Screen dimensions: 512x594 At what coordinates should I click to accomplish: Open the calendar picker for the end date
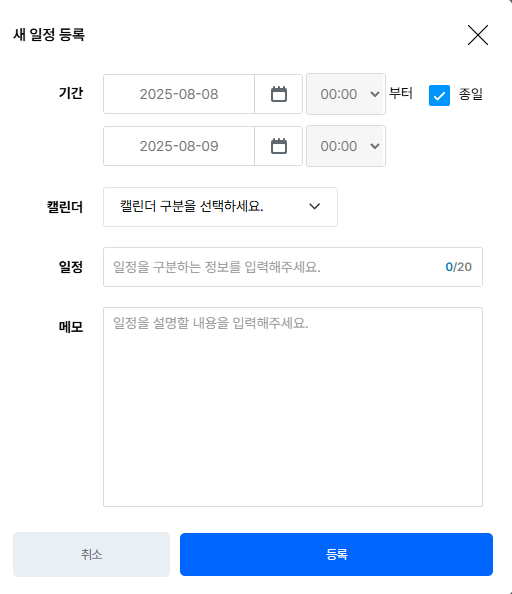[279, 146]
